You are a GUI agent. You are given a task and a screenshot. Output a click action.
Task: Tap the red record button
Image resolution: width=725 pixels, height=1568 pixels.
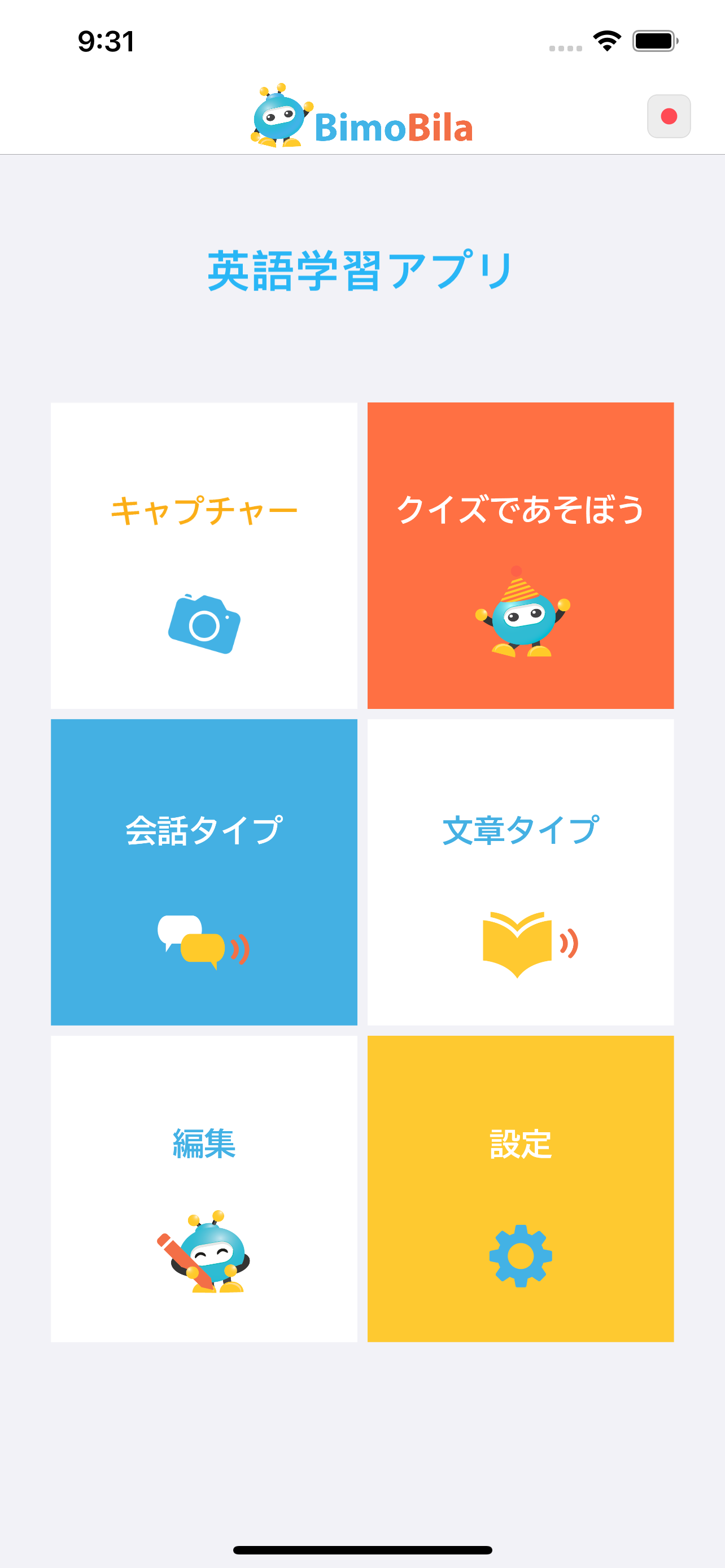click(669, 116)
